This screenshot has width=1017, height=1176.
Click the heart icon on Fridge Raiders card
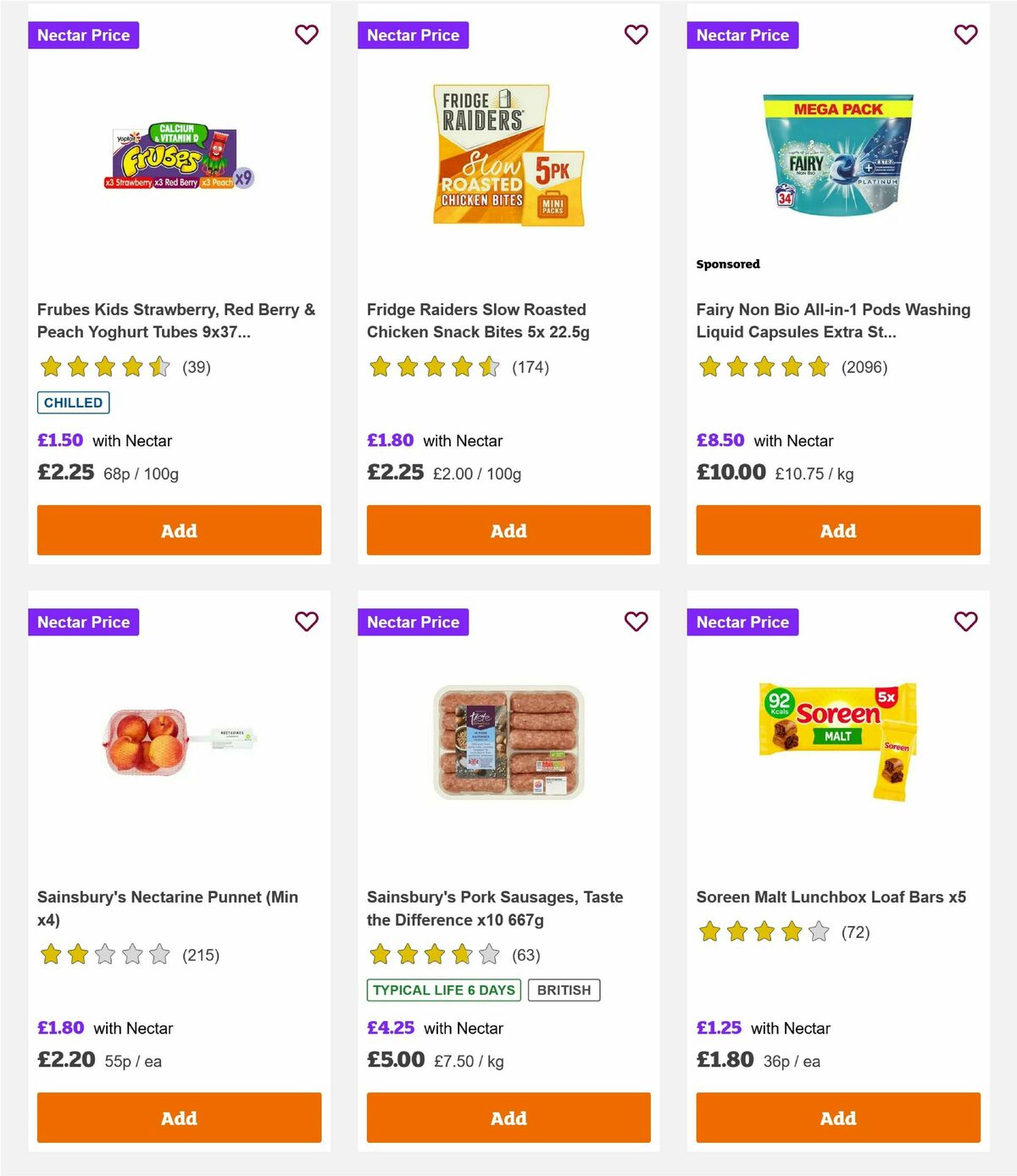point(636,35)
